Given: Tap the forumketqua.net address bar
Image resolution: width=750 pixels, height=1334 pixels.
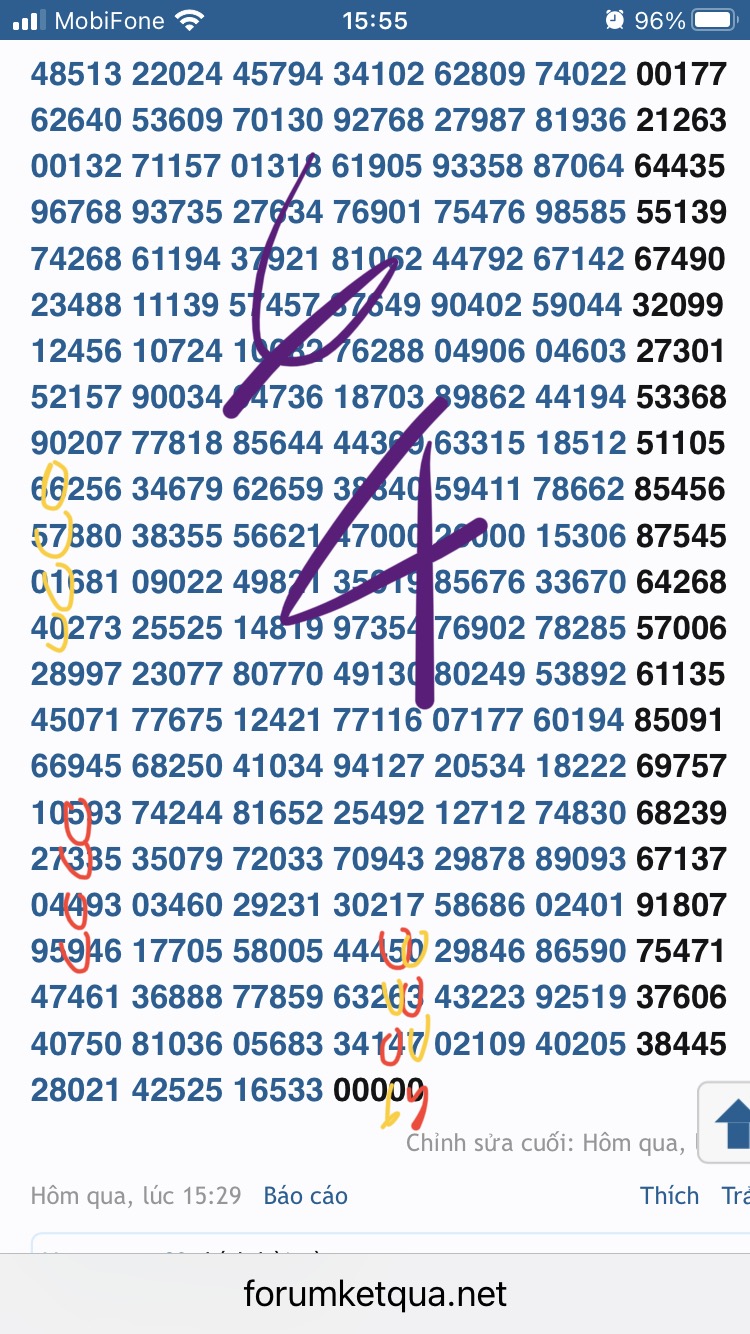Looking at the screenshot, I should pos(375,1295).
